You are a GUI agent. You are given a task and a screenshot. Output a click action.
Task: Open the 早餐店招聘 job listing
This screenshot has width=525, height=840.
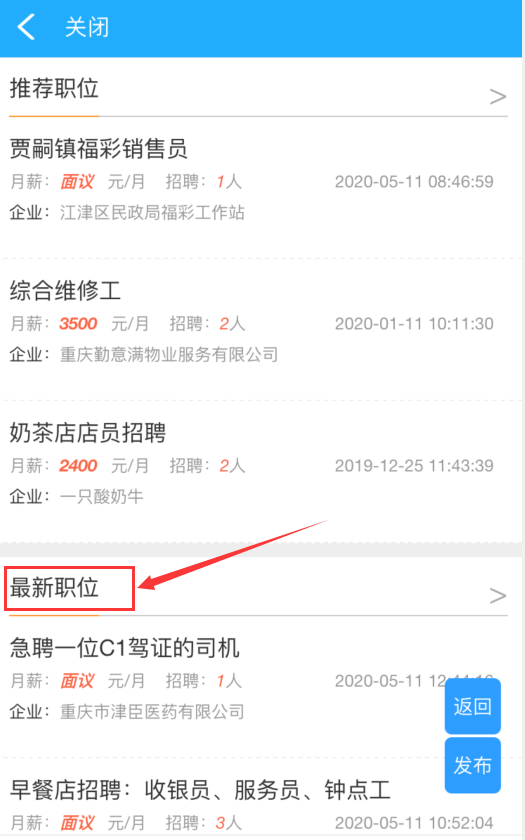[259, 798]
